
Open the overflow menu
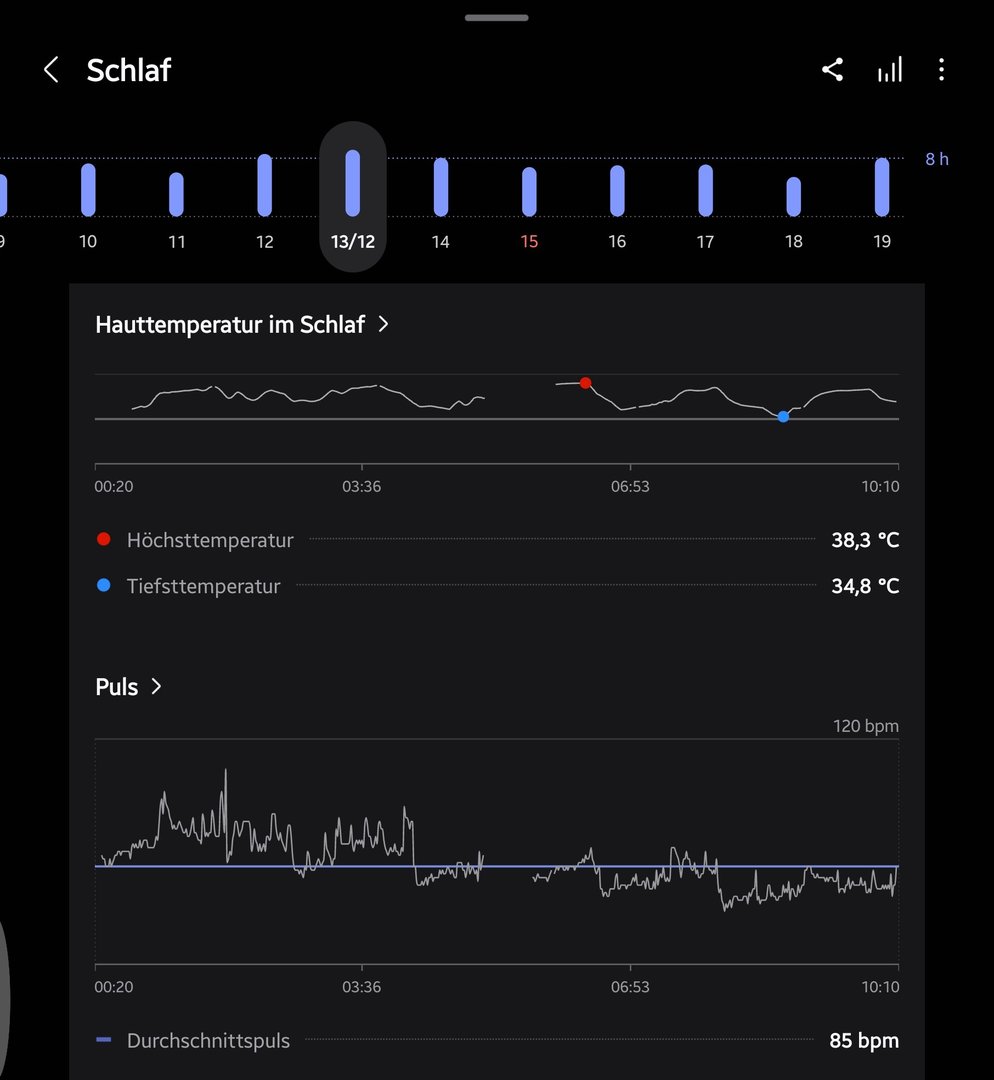click(x=941, y=70)
